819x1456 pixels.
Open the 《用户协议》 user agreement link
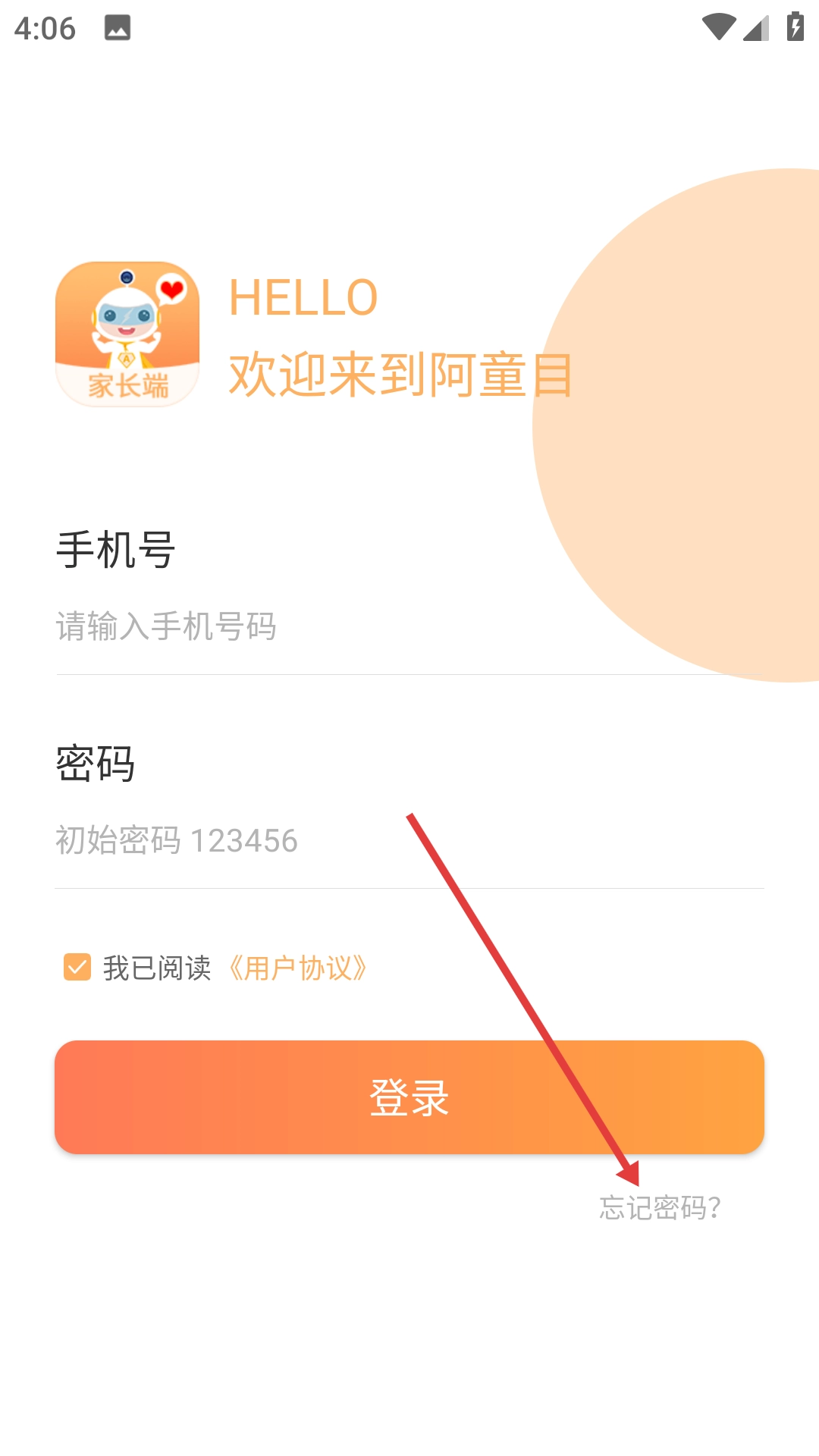pyautogui.click(x=298, y=968)
